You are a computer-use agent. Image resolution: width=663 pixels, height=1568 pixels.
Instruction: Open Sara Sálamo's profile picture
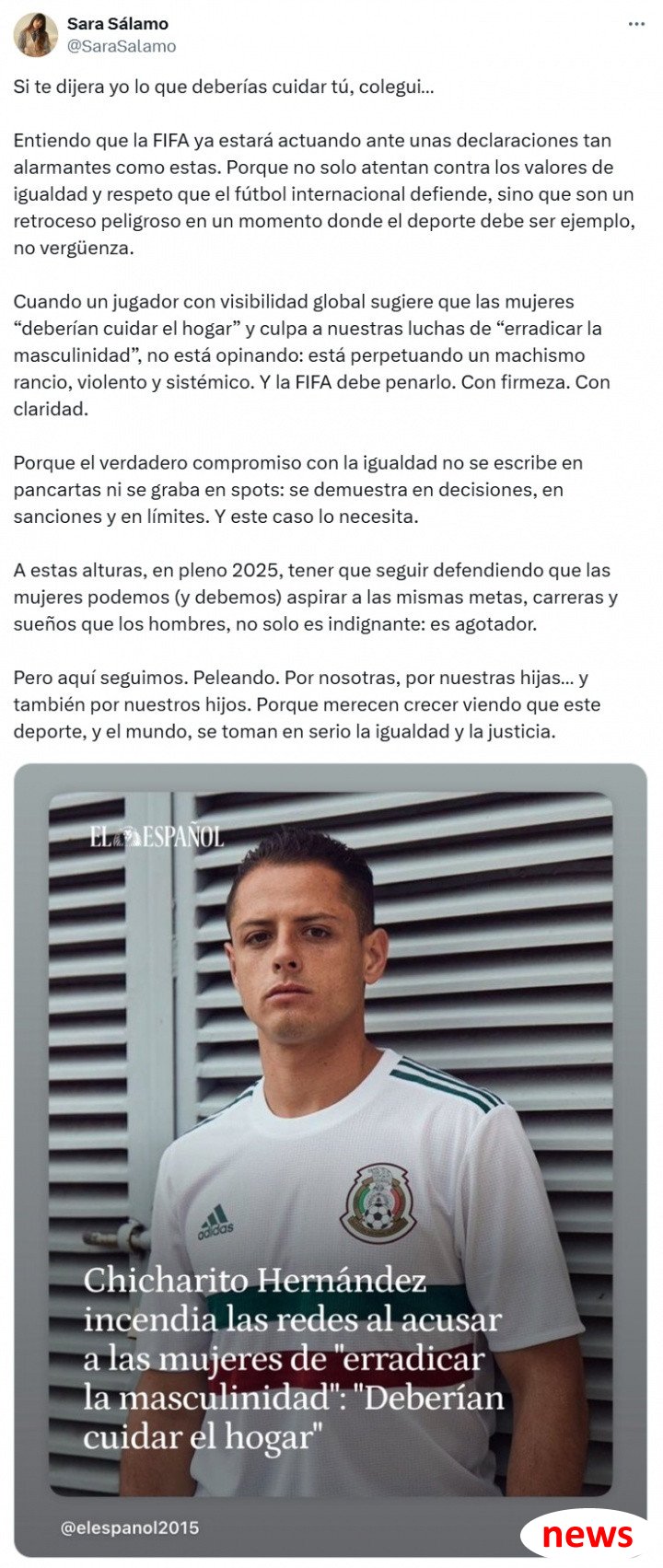(35, 35)
